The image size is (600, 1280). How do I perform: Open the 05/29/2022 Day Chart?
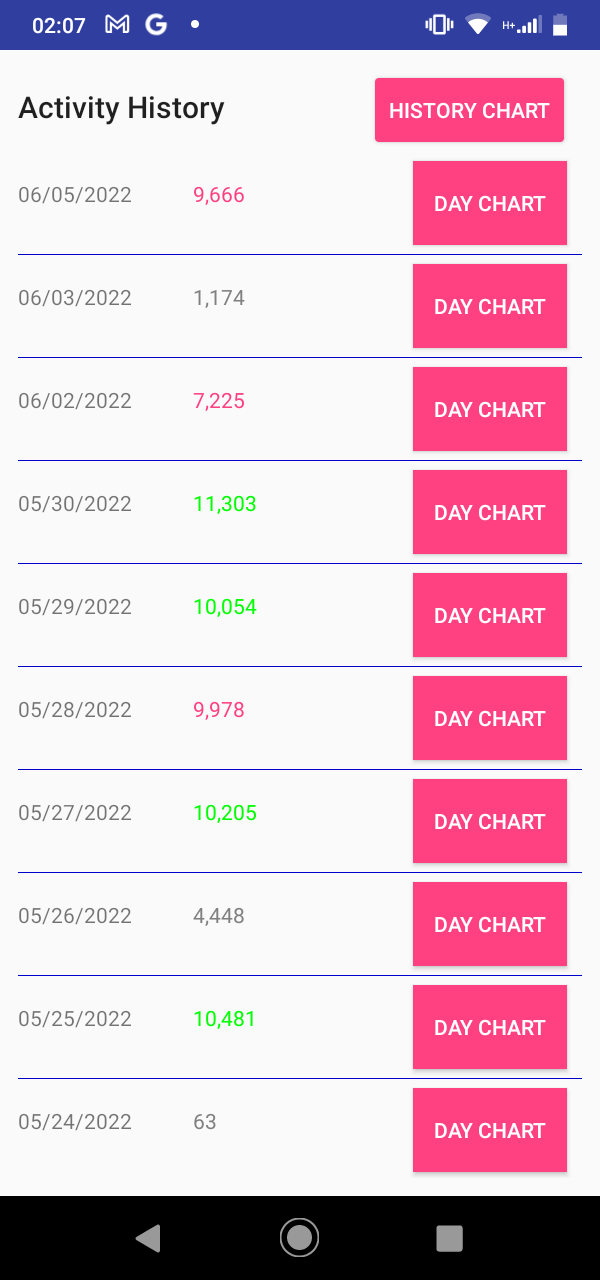490,615
